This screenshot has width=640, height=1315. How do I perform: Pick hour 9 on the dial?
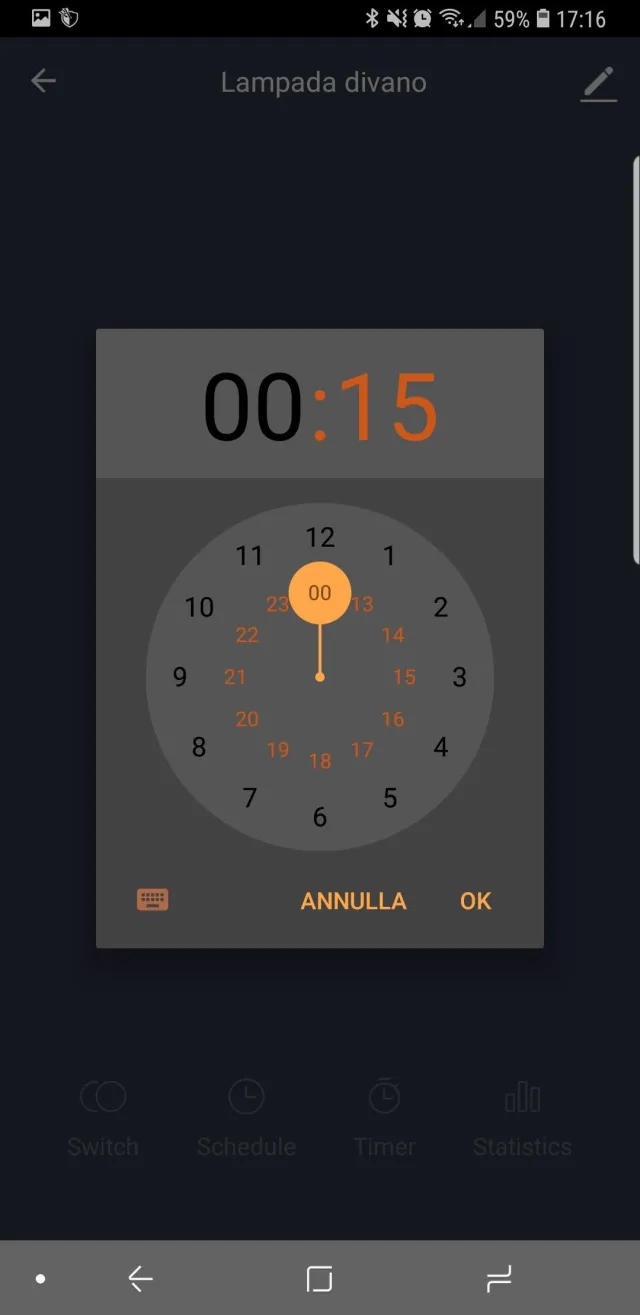(x=180, y=677)
